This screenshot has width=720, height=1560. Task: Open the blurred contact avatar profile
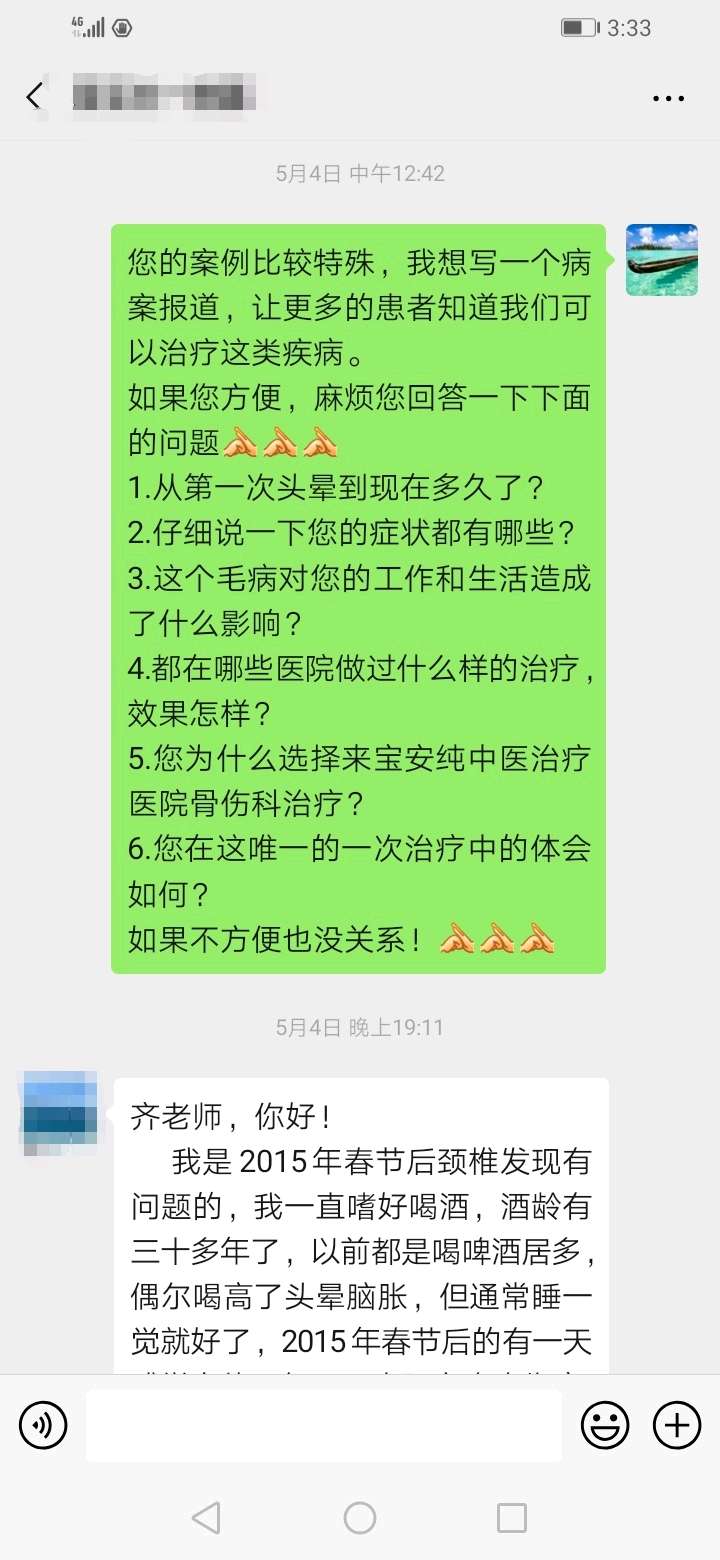59,1112
